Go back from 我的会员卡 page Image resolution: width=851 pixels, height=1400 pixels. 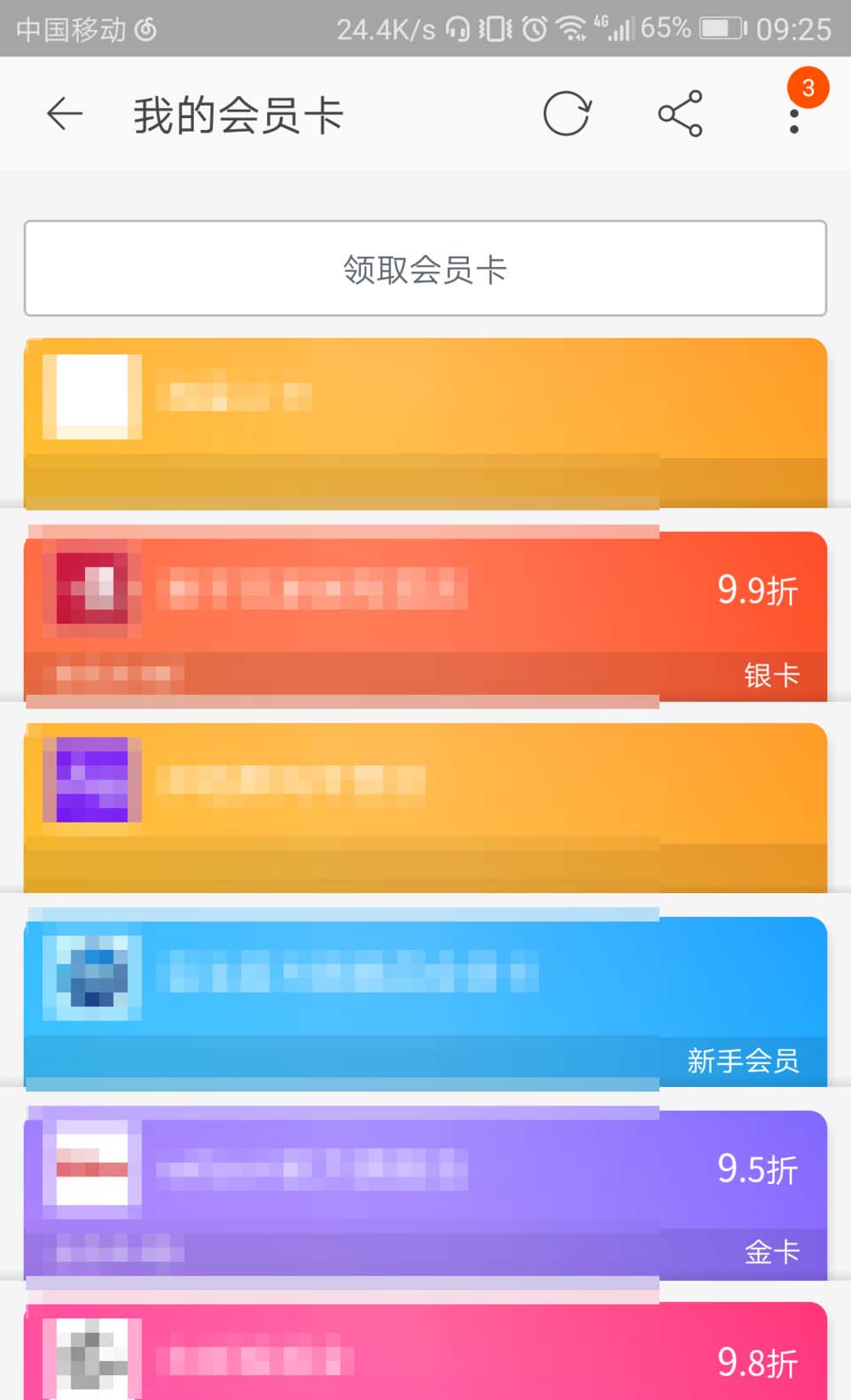click(65, 114)
